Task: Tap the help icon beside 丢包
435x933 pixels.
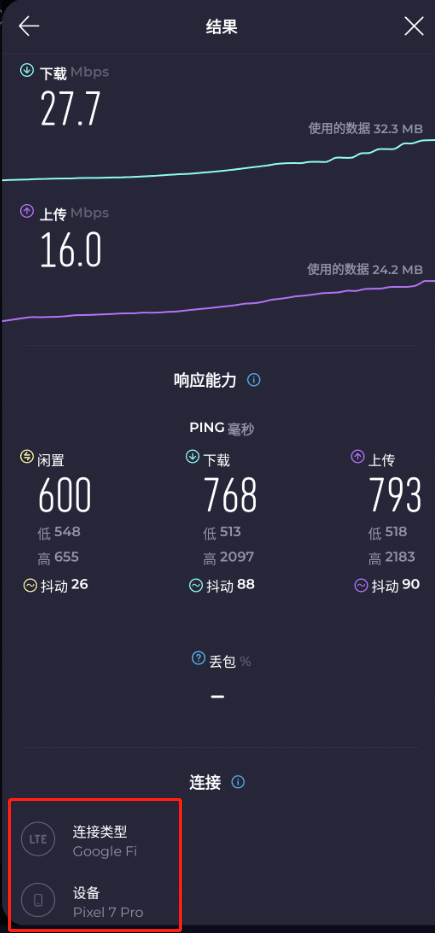Action: coord(198,658)
